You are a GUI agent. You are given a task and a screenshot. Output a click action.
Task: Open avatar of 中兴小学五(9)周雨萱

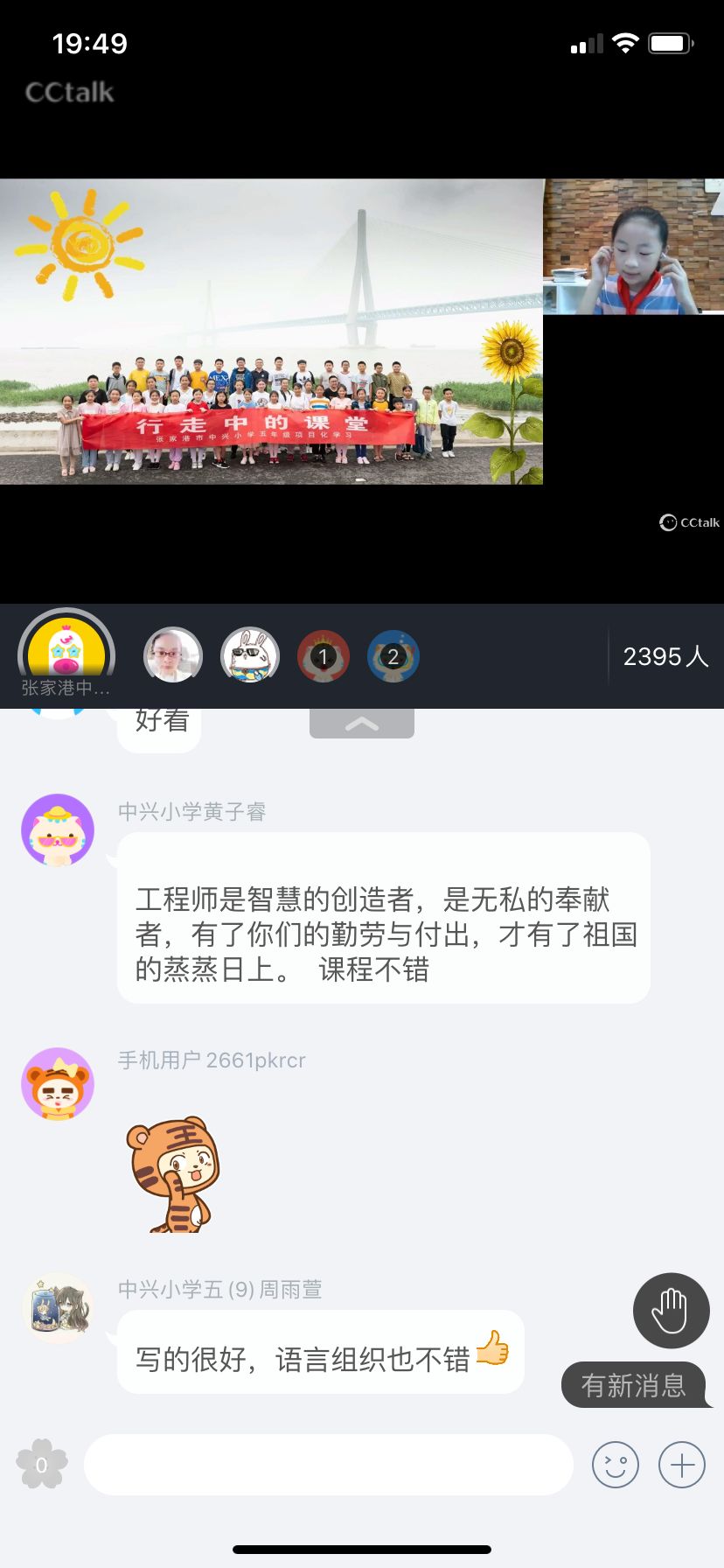click(x=58, y=1308)
